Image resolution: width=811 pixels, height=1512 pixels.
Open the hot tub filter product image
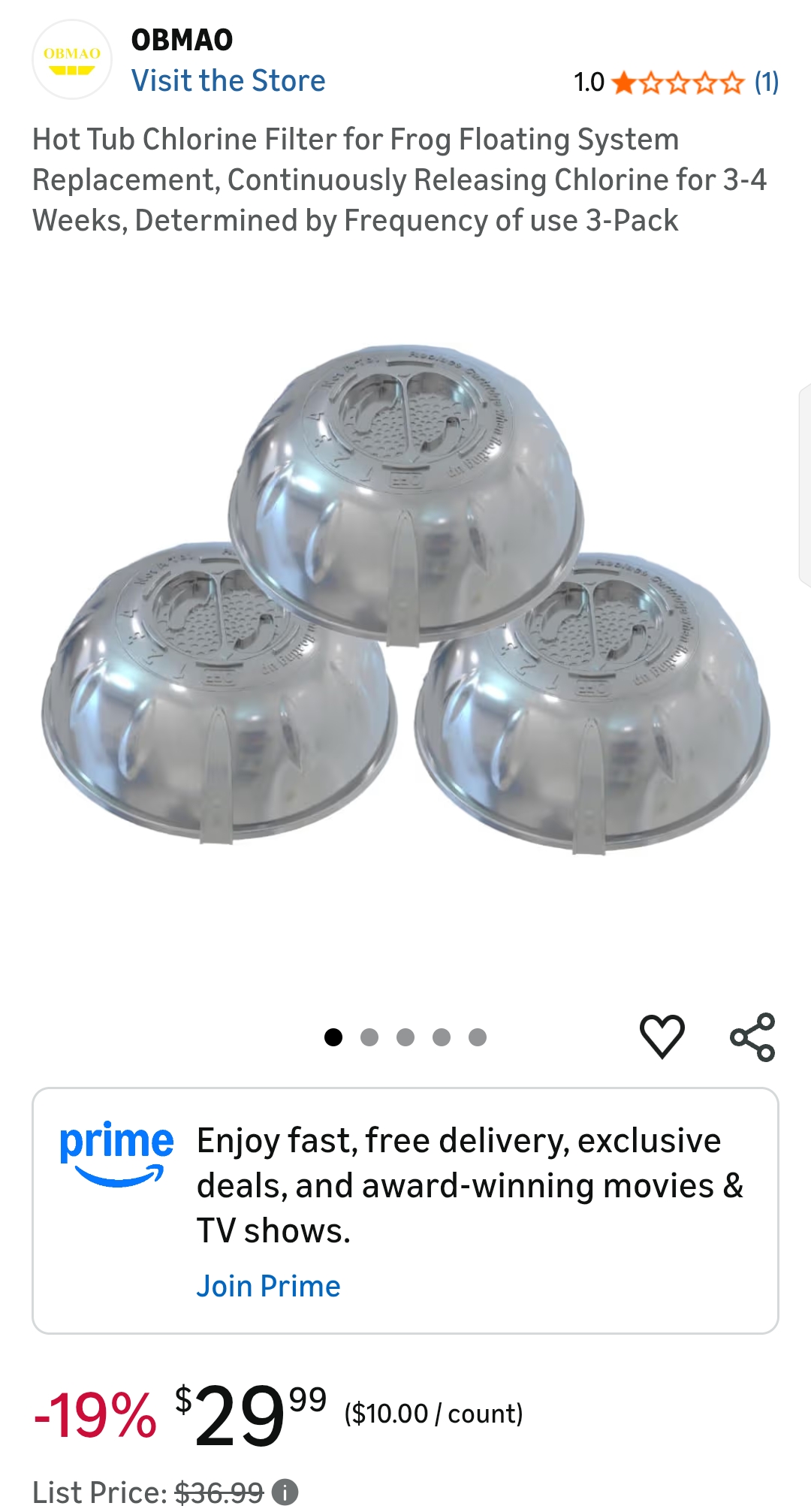click(x=405, y=601)
